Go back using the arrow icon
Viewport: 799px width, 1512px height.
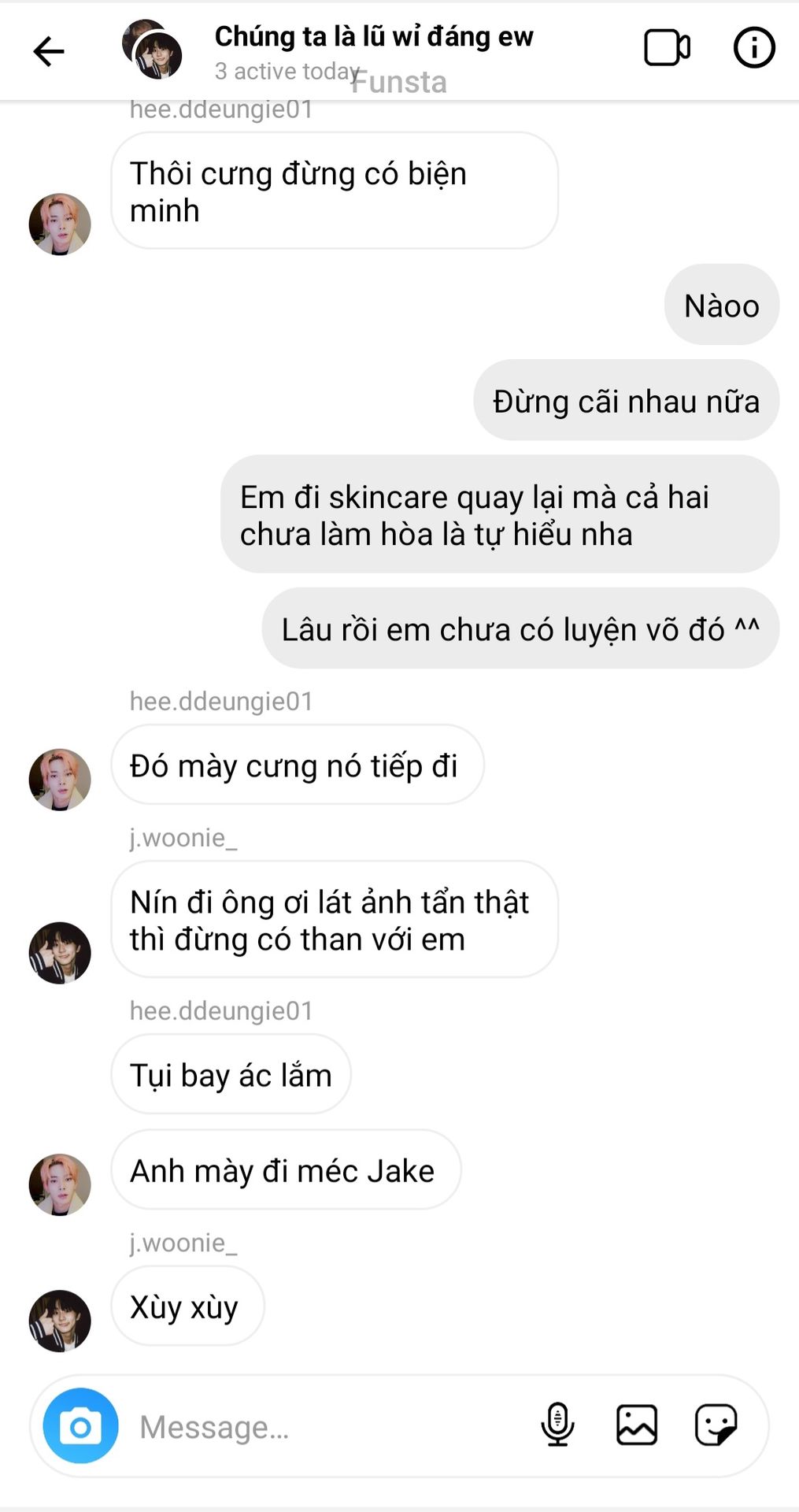[x=48, y=52]
